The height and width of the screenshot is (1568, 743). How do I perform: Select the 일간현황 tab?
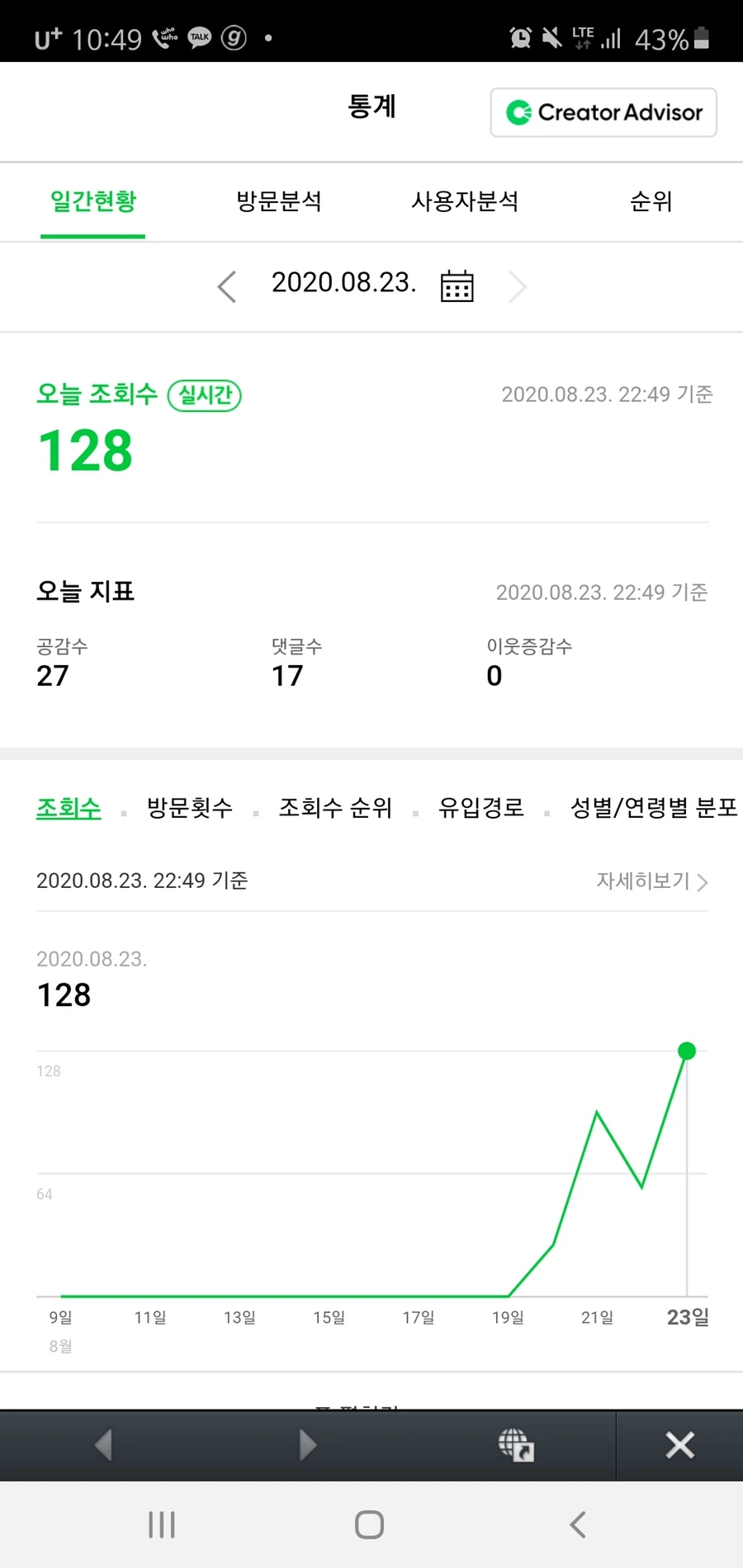pyautogui.click(x=93, y=201)
